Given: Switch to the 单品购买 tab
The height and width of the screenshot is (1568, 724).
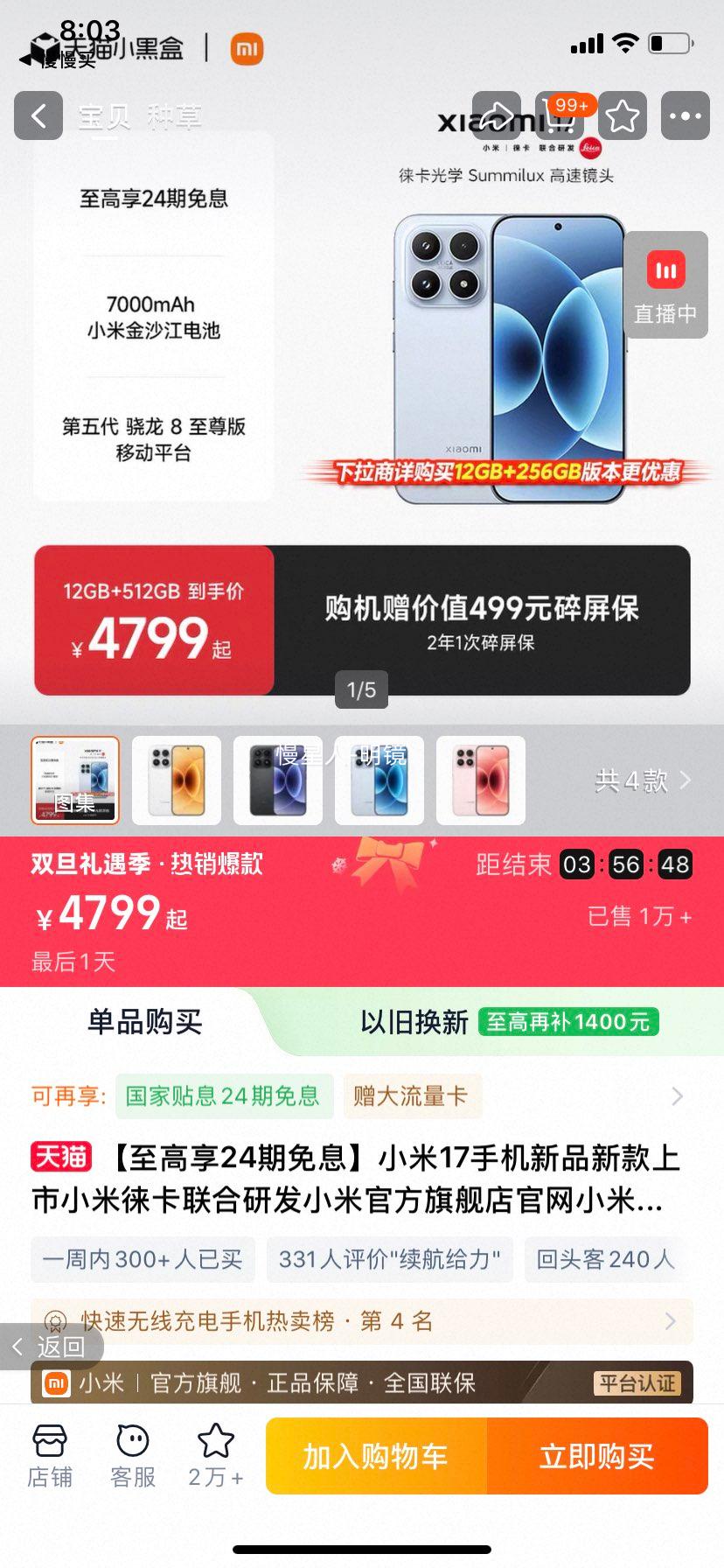Looking at the screenshot, I should coord(144,1022).
